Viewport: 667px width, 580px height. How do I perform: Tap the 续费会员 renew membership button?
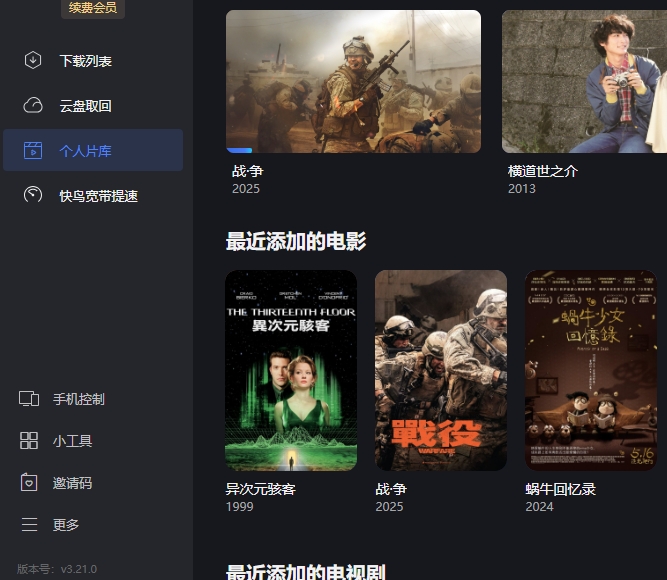tap(93, 8)
